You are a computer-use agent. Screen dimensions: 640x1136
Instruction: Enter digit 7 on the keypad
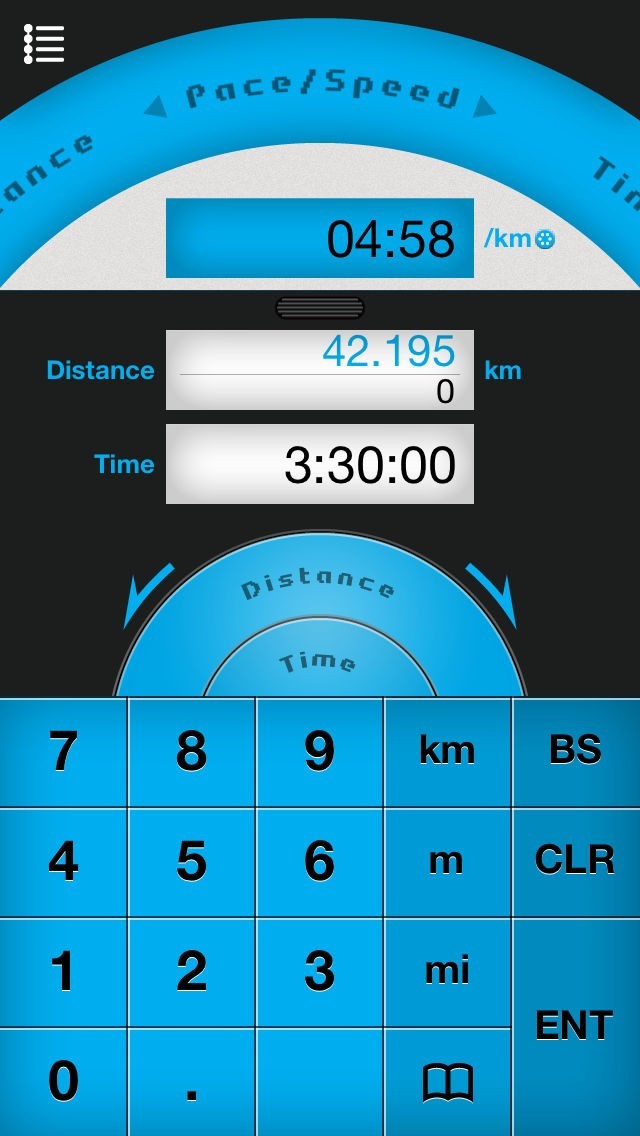[63, 752]
